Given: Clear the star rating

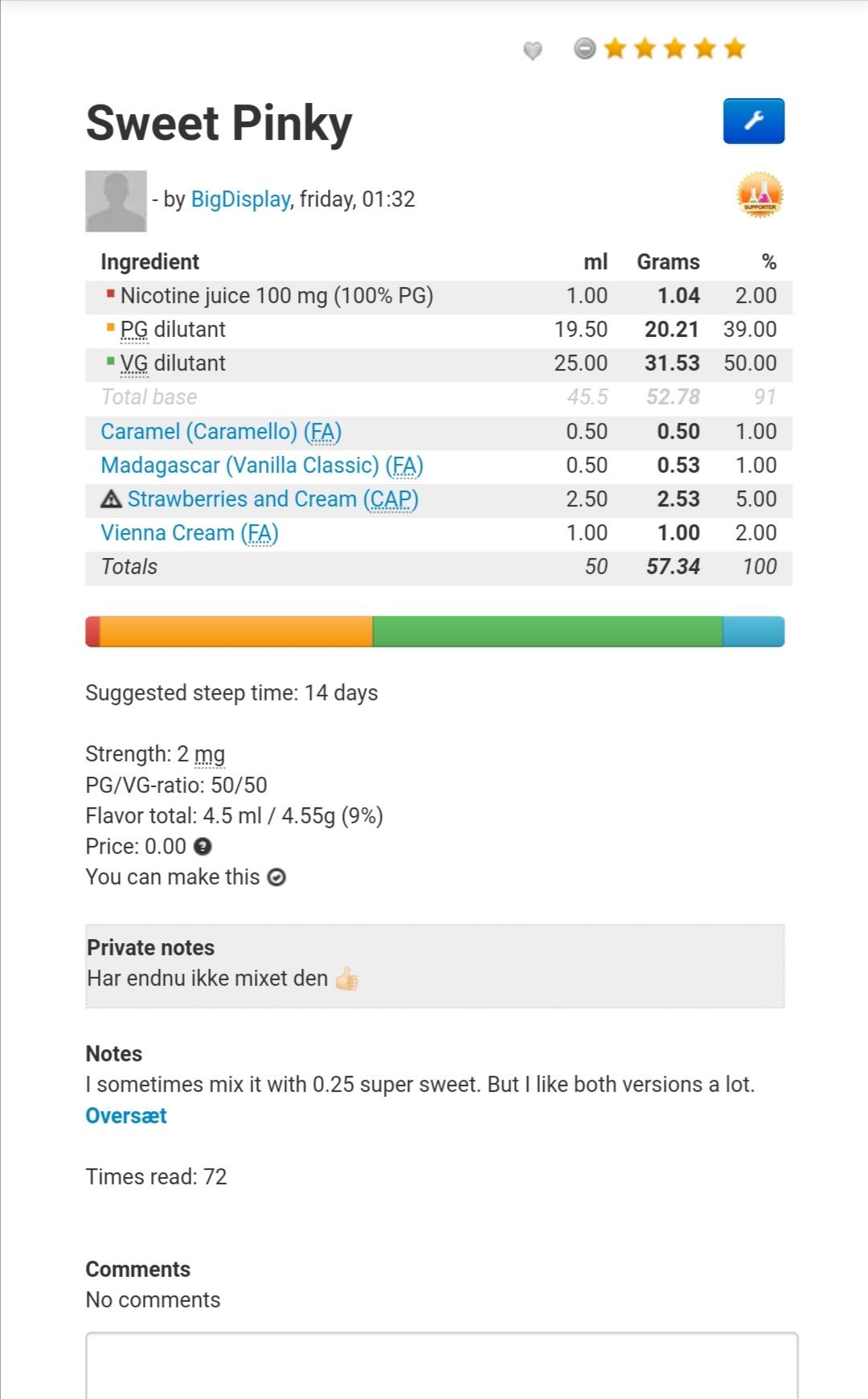Looking at the screenshot, I should [x=585, y=49].
